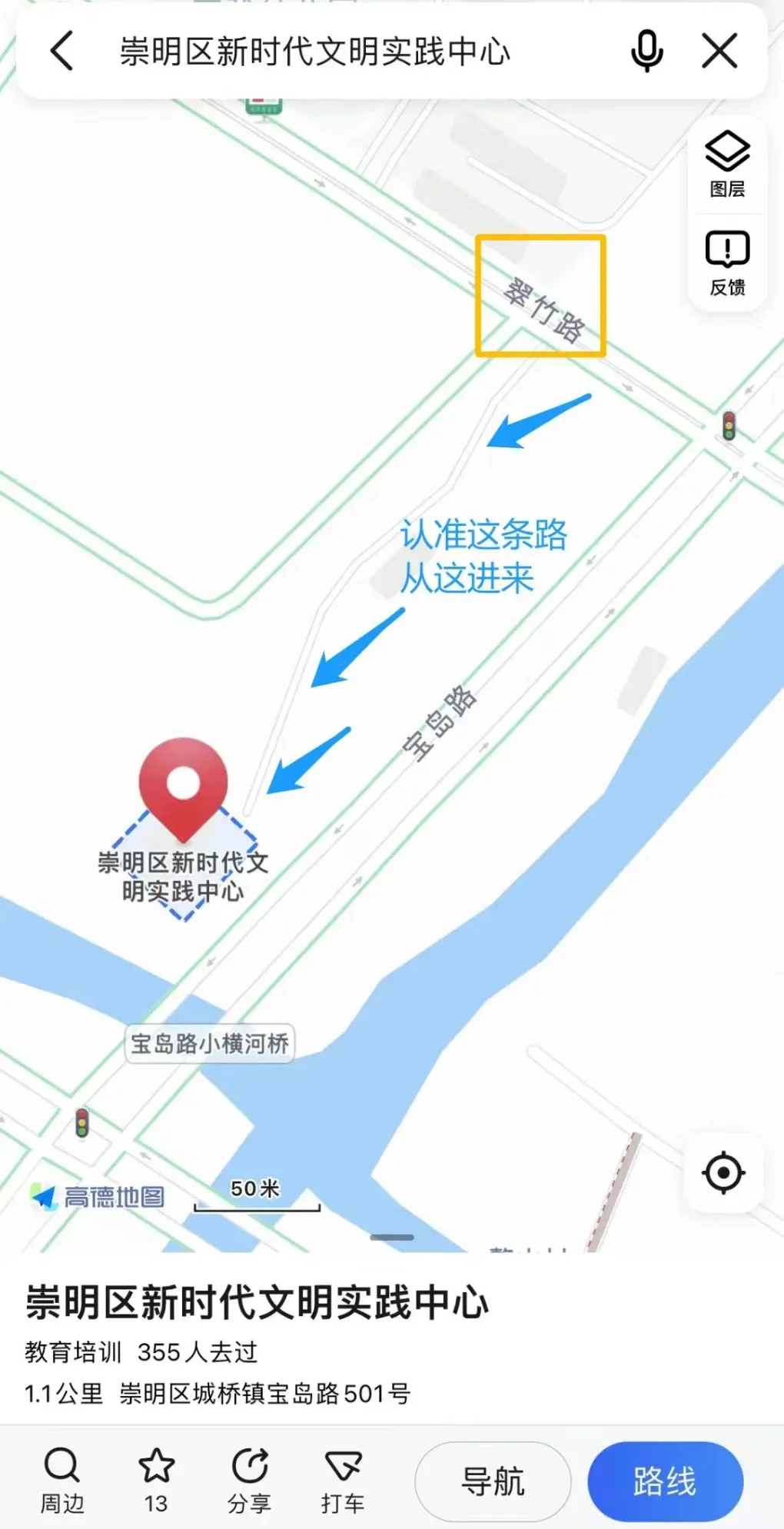The height and width of the screenshot is (1529, 784).
Task: Favorite this place with the star
Action: [x=156, y=1479]
